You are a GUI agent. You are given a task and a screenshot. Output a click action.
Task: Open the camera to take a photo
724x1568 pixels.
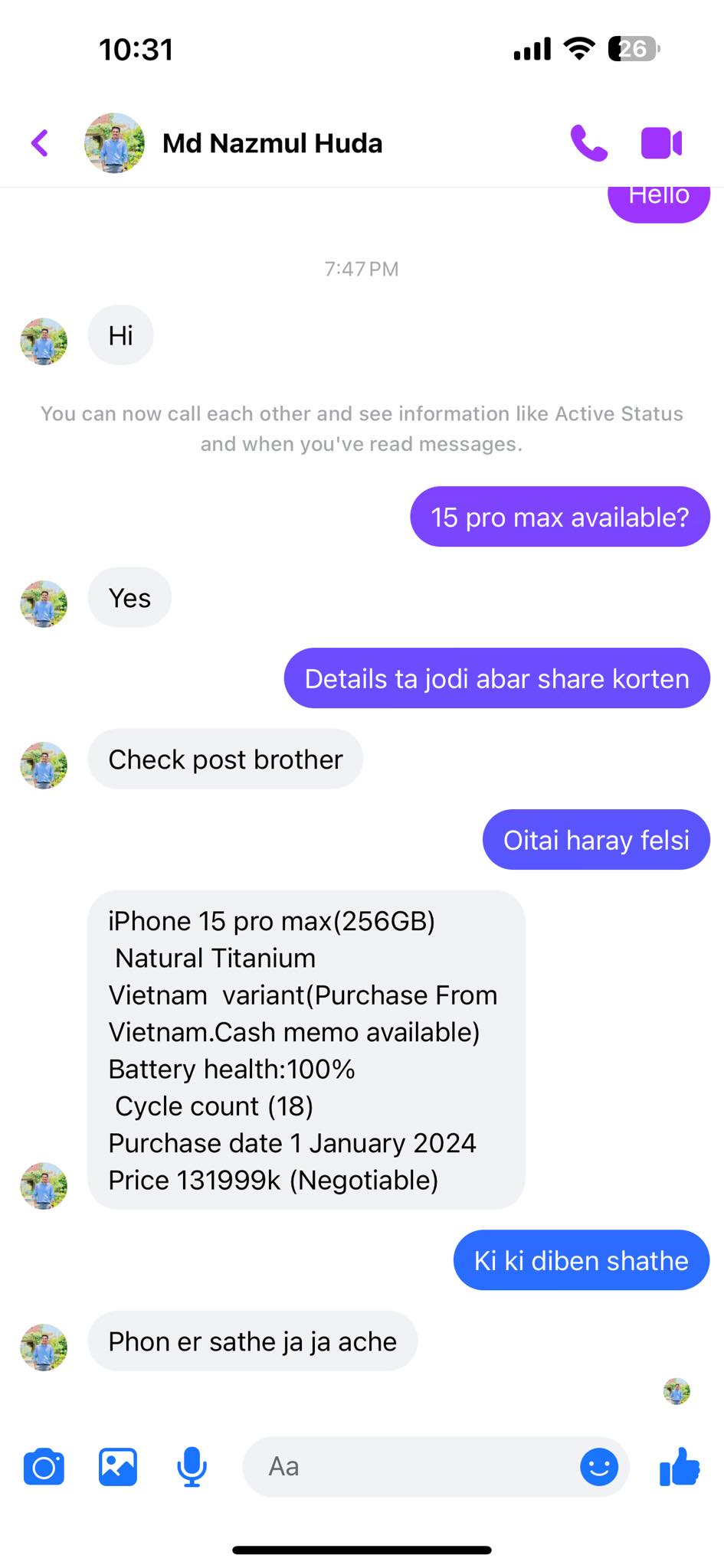pos(44,1467)
